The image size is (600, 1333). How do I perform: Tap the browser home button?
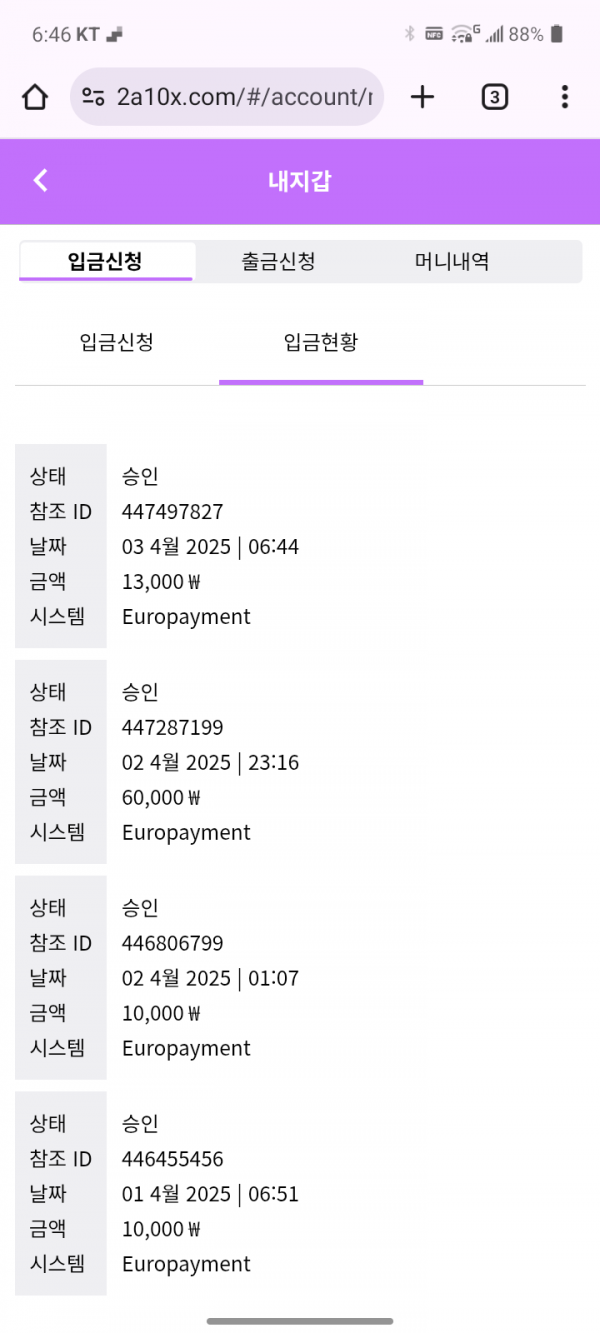coord(35,97)
